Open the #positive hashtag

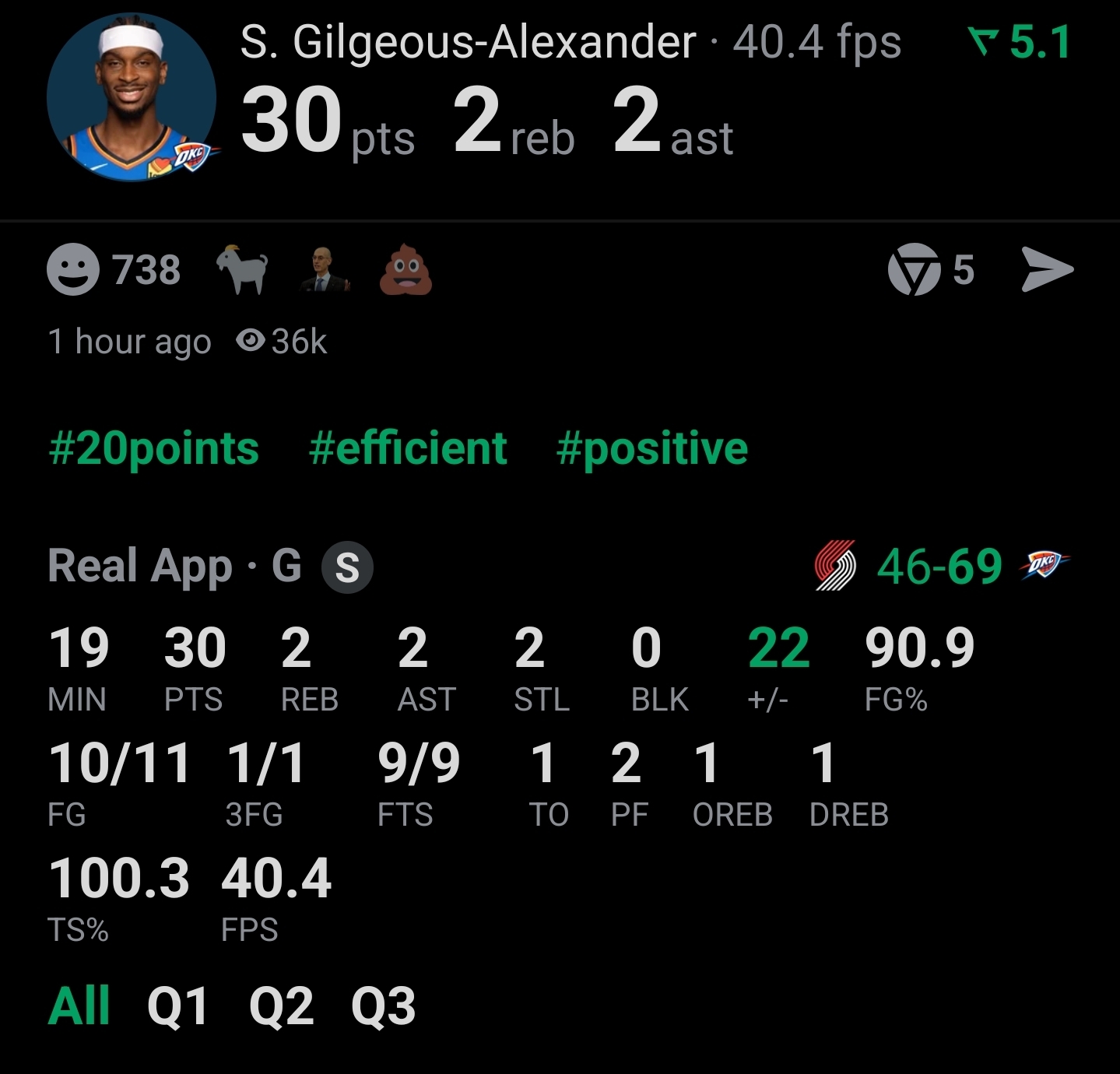tap(652, 449)
